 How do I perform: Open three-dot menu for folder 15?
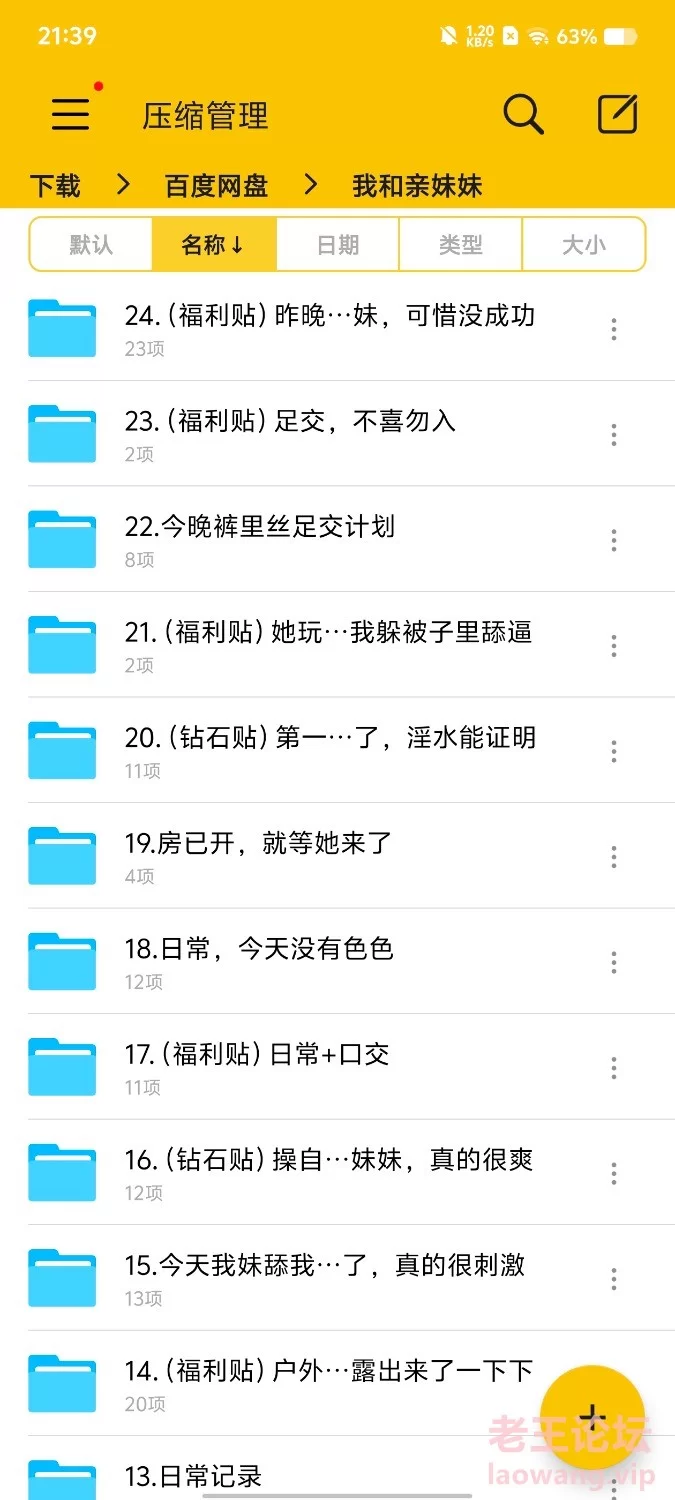point(614,1279)
